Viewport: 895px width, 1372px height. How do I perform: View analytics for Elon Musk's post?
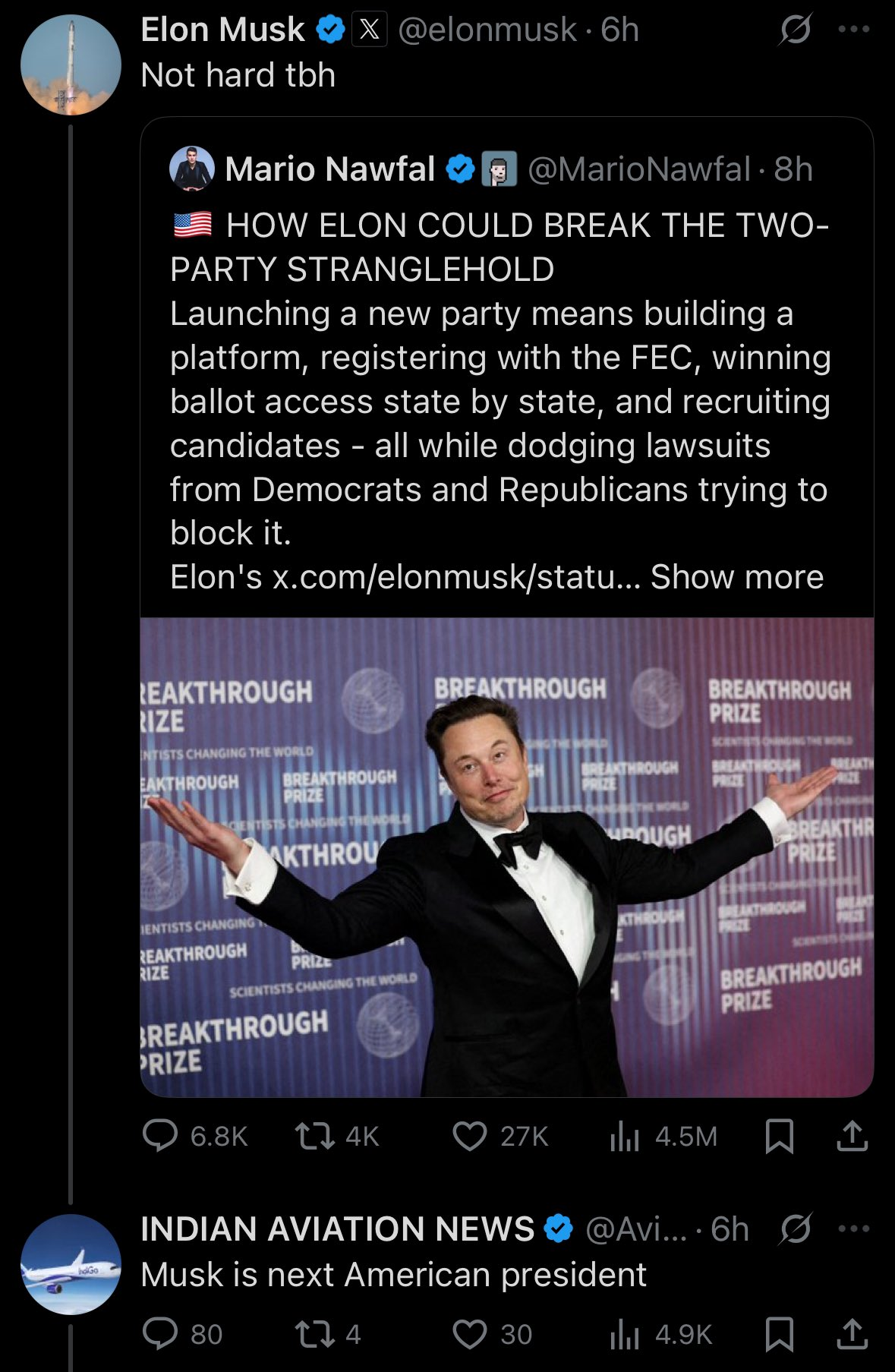coord(625,1137)
